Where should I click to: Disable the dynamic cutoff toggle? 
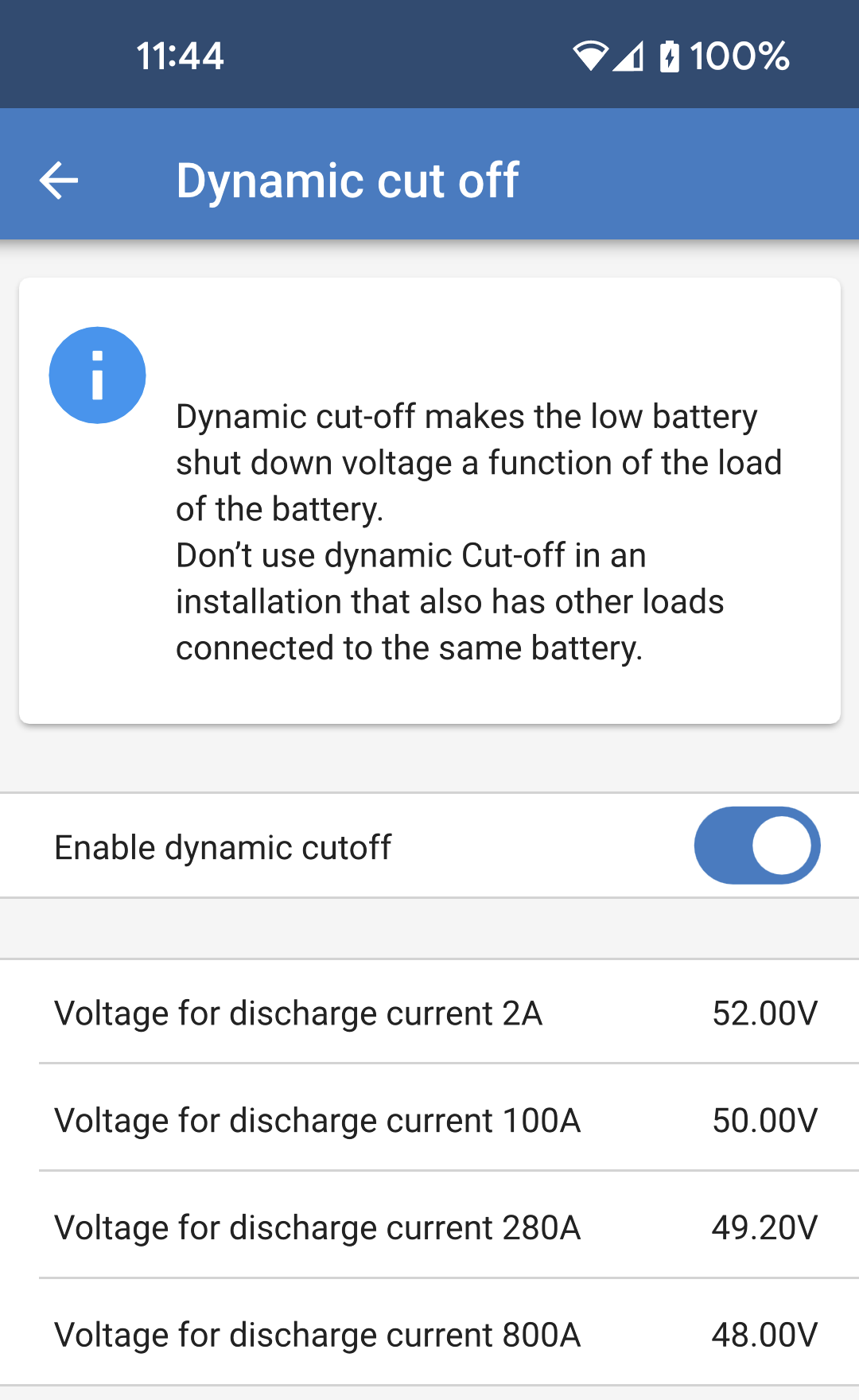pyautogui.click(x=756, y=845)
